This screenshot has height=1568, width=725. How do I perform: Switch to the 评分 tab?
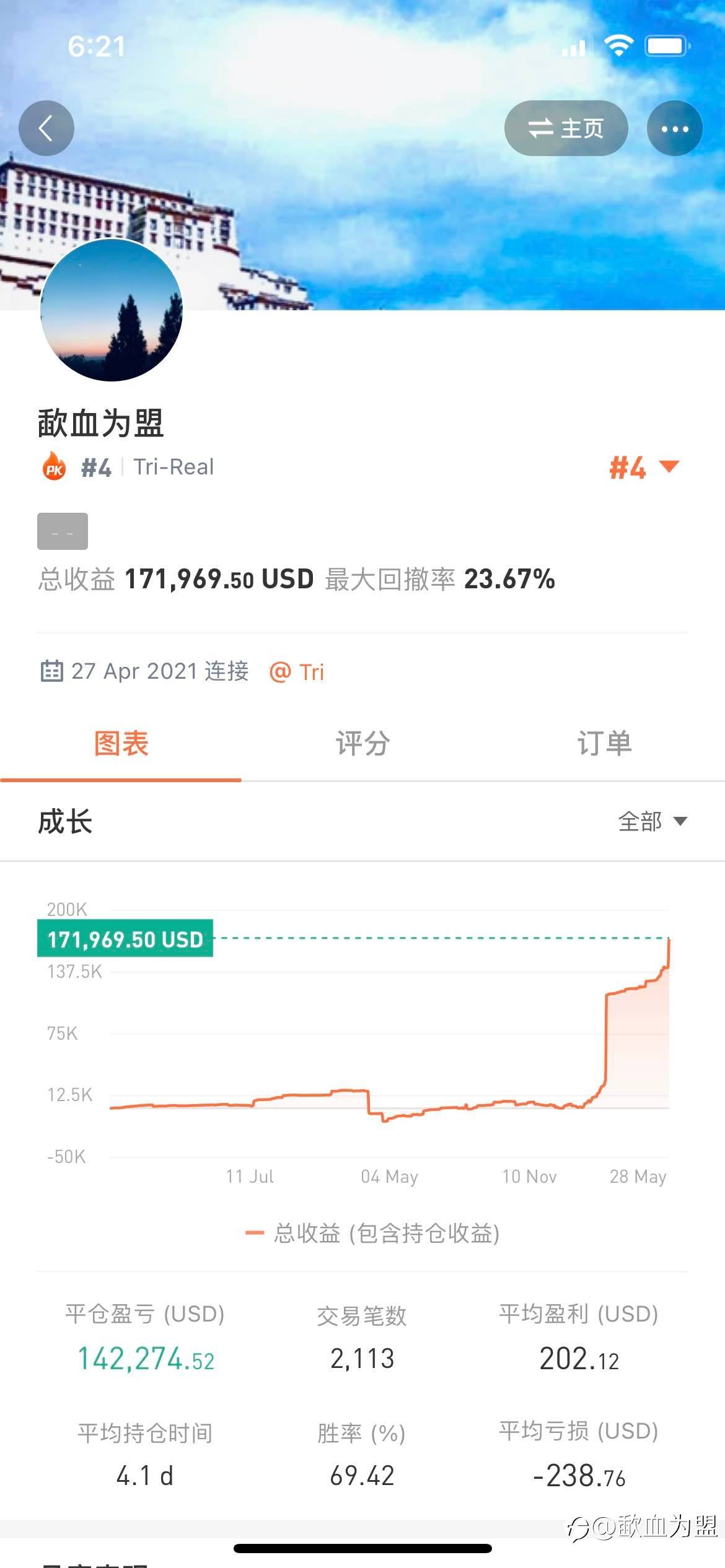pyautogui.click(x=362, y=743)
